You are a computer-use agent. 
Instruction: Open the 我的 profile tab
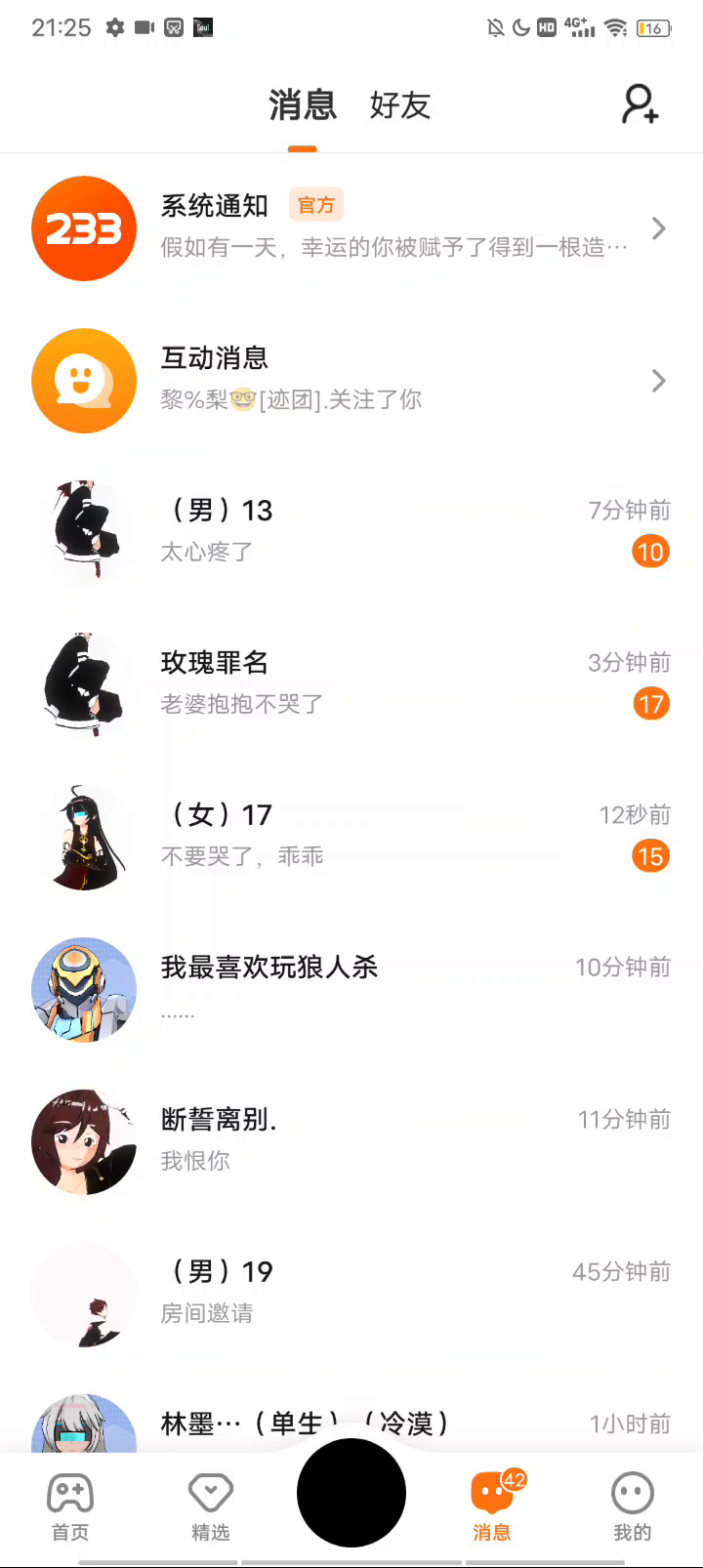632,1506
